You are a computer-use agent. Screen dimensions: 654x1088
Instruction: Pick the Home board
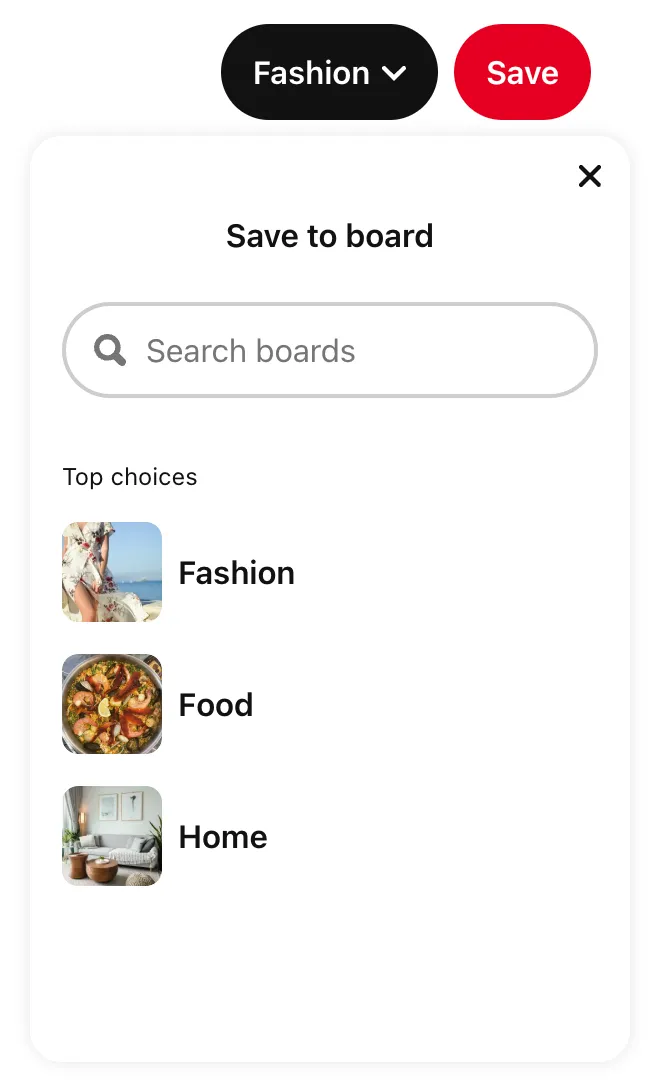(222, 837)
